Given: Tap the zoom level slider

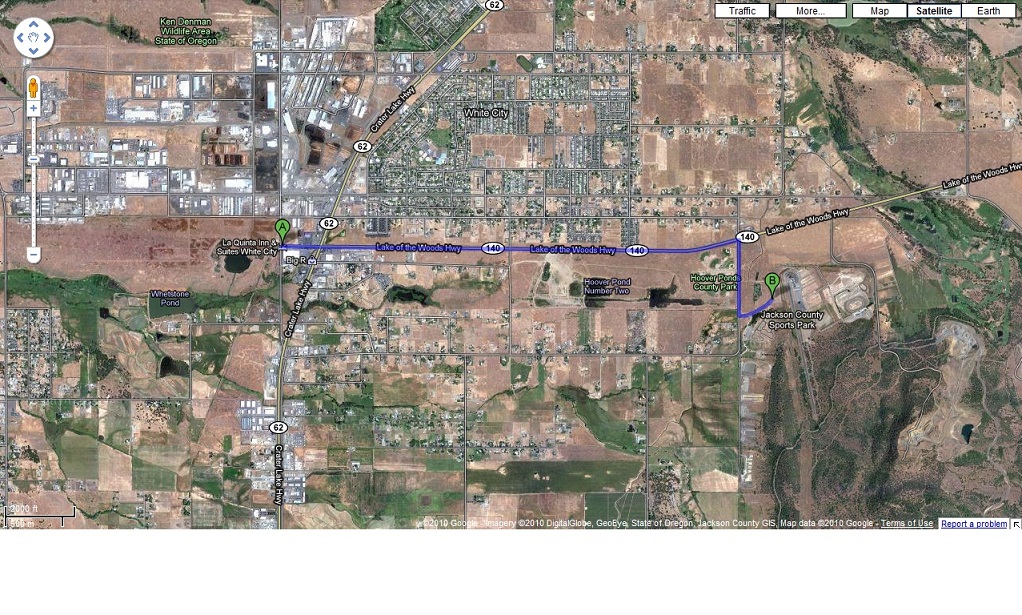Looking at the screenshot, I should 33,159.
